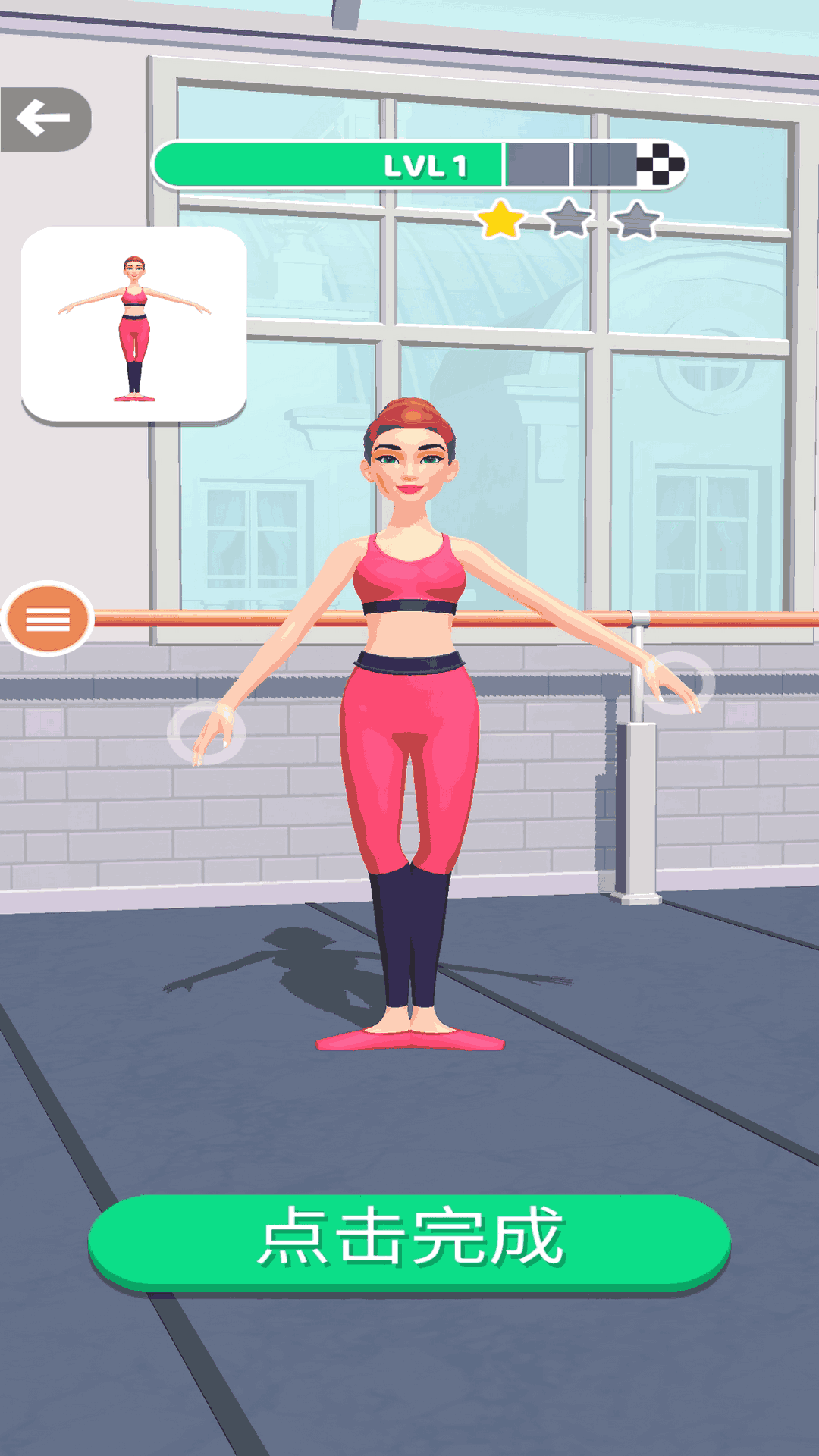Image resolution: width=819 pixels, height=1456 pixels.
Task: Open the orange hamburger menu
Action: [48, 619]
